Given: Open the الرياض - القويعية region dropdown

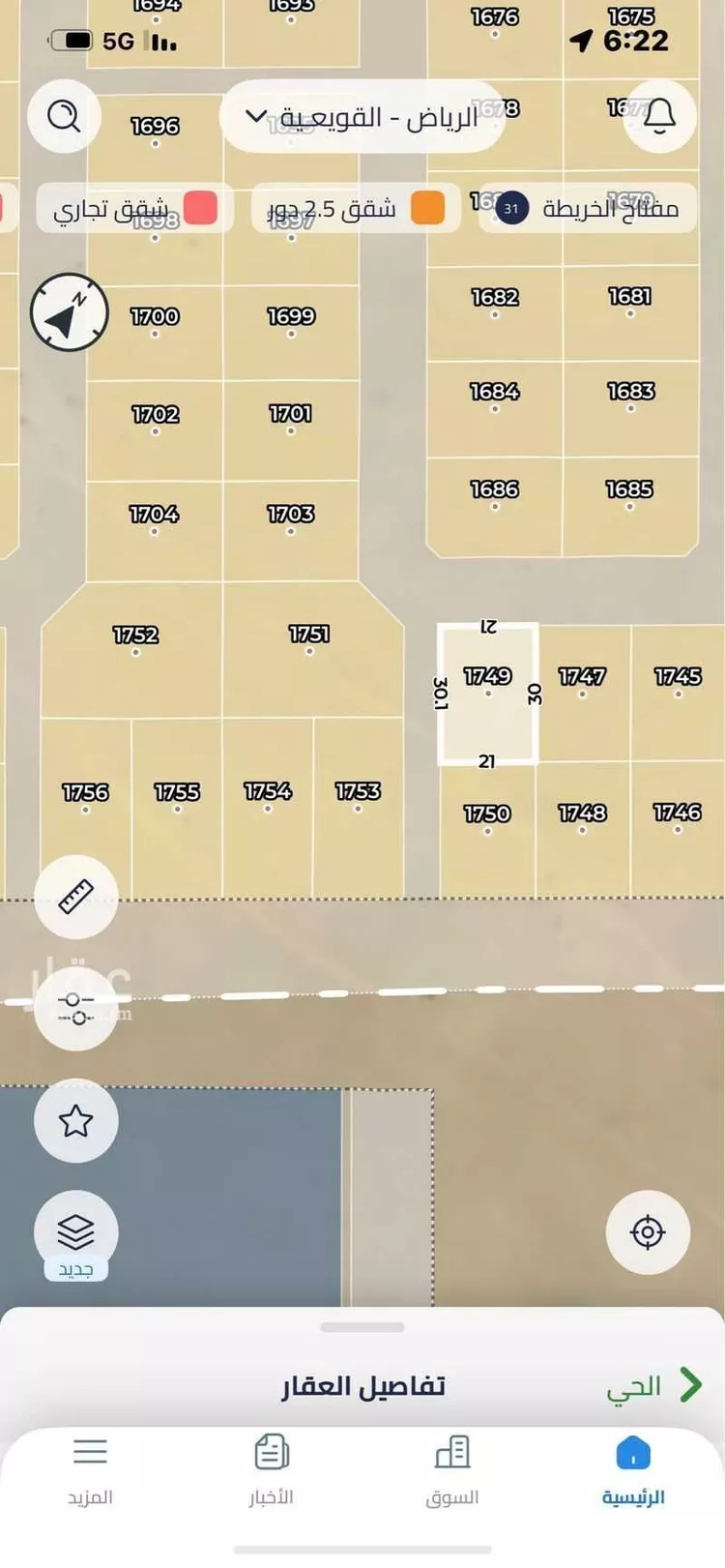Looking at the screenshot, I should (x=362, y=116).
